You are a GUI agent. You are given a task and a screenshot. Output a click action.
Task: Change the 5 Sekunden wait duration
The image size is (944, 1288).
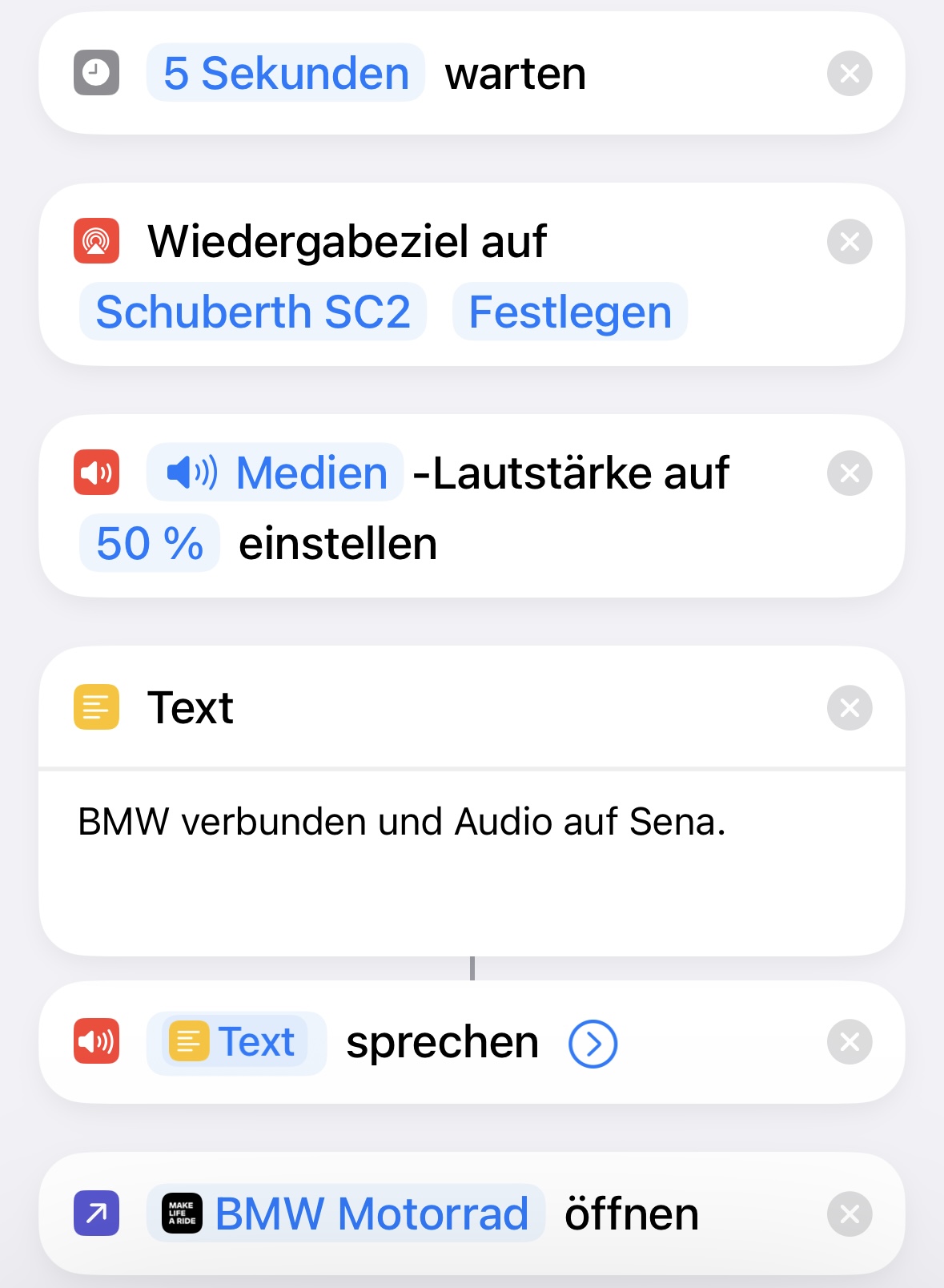[286, 73]
